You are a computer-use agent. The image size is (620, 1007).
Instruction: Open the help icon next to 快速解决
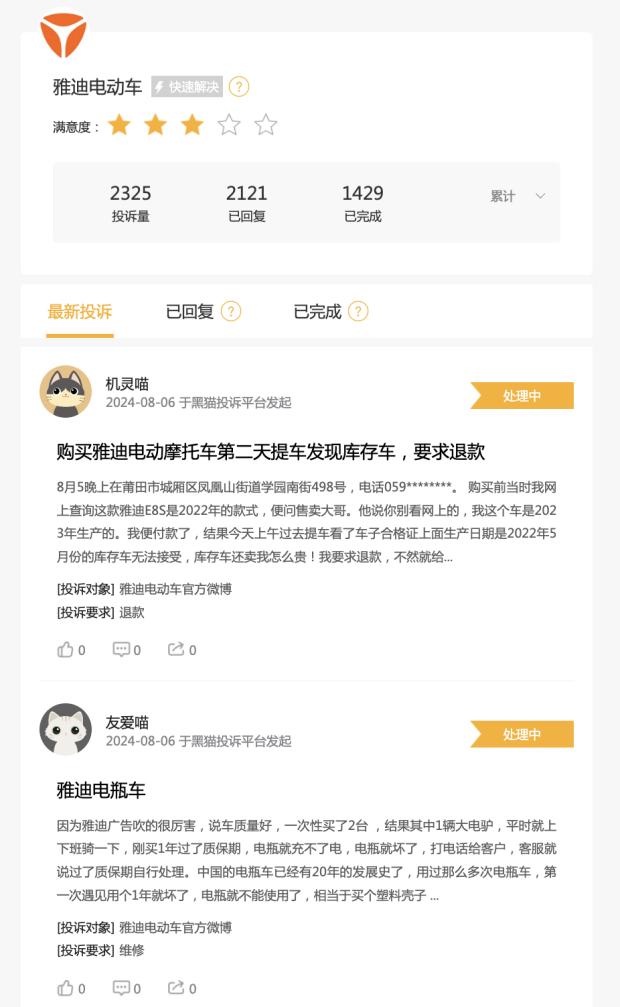coord(239,87)
